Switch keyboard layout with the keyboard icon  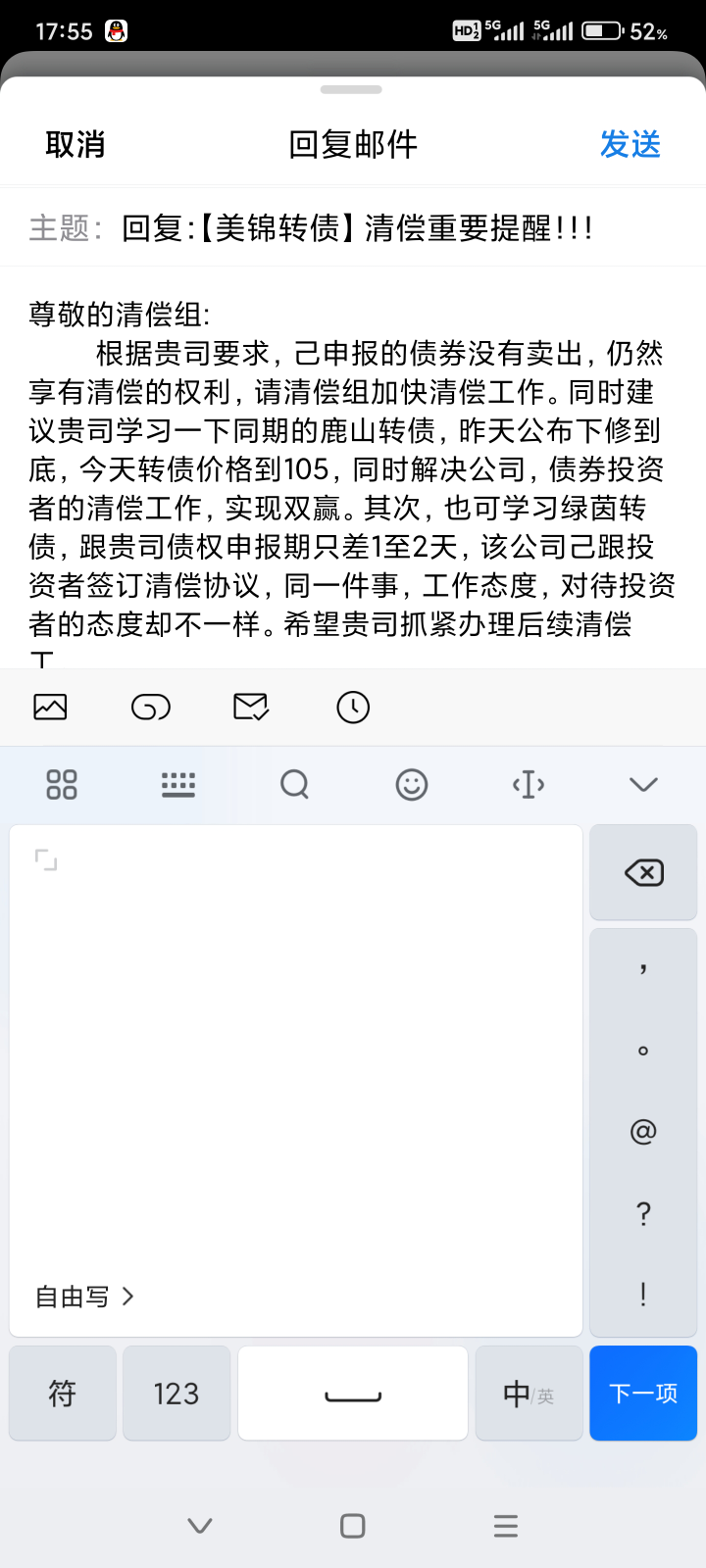click(177, 784)
